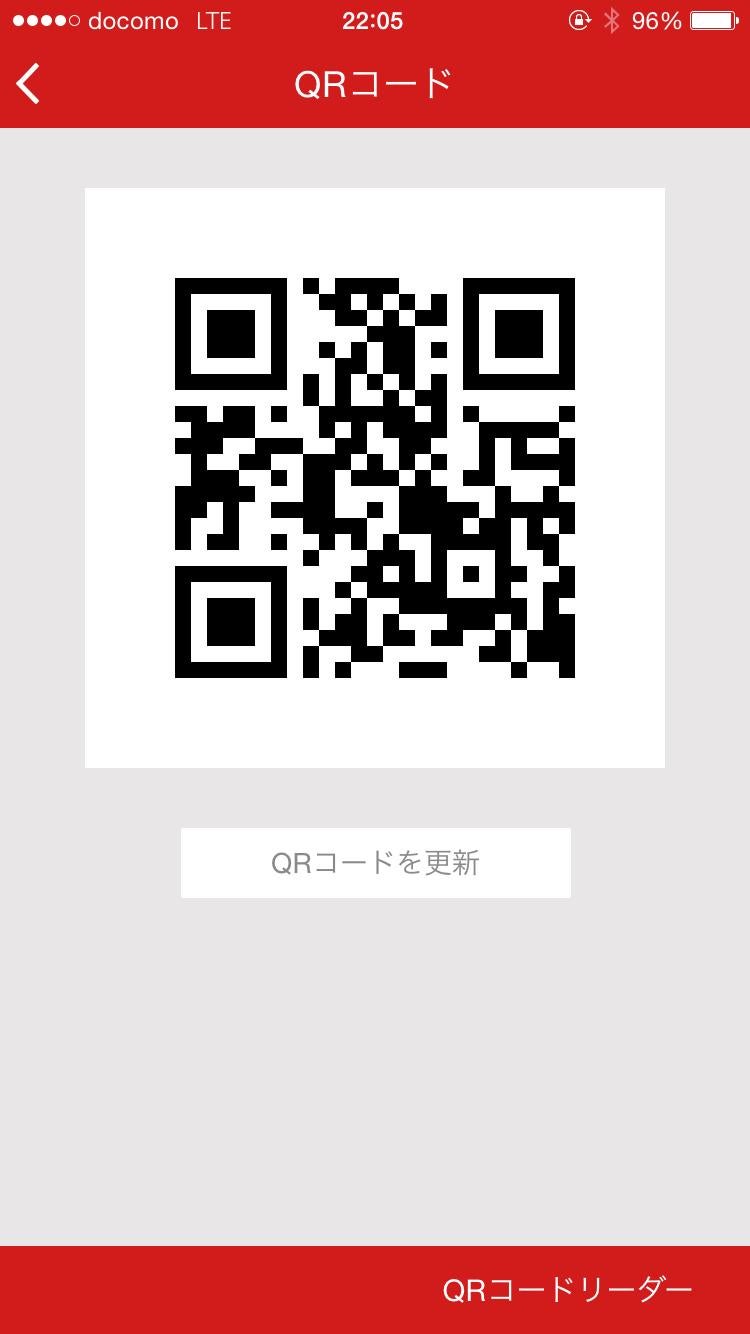This screenshot has height=1334, width=750.
Task: Tap the orientation lock icon
Action: (x=580, y=20)
